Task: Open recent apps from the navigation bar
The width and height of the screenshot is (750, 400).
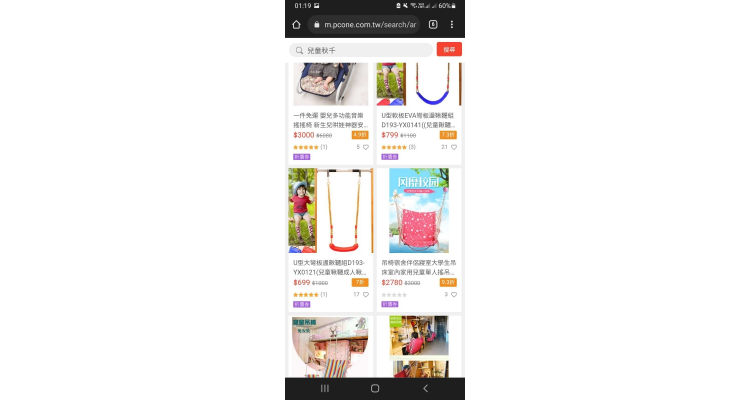Action: pos(324,388)
